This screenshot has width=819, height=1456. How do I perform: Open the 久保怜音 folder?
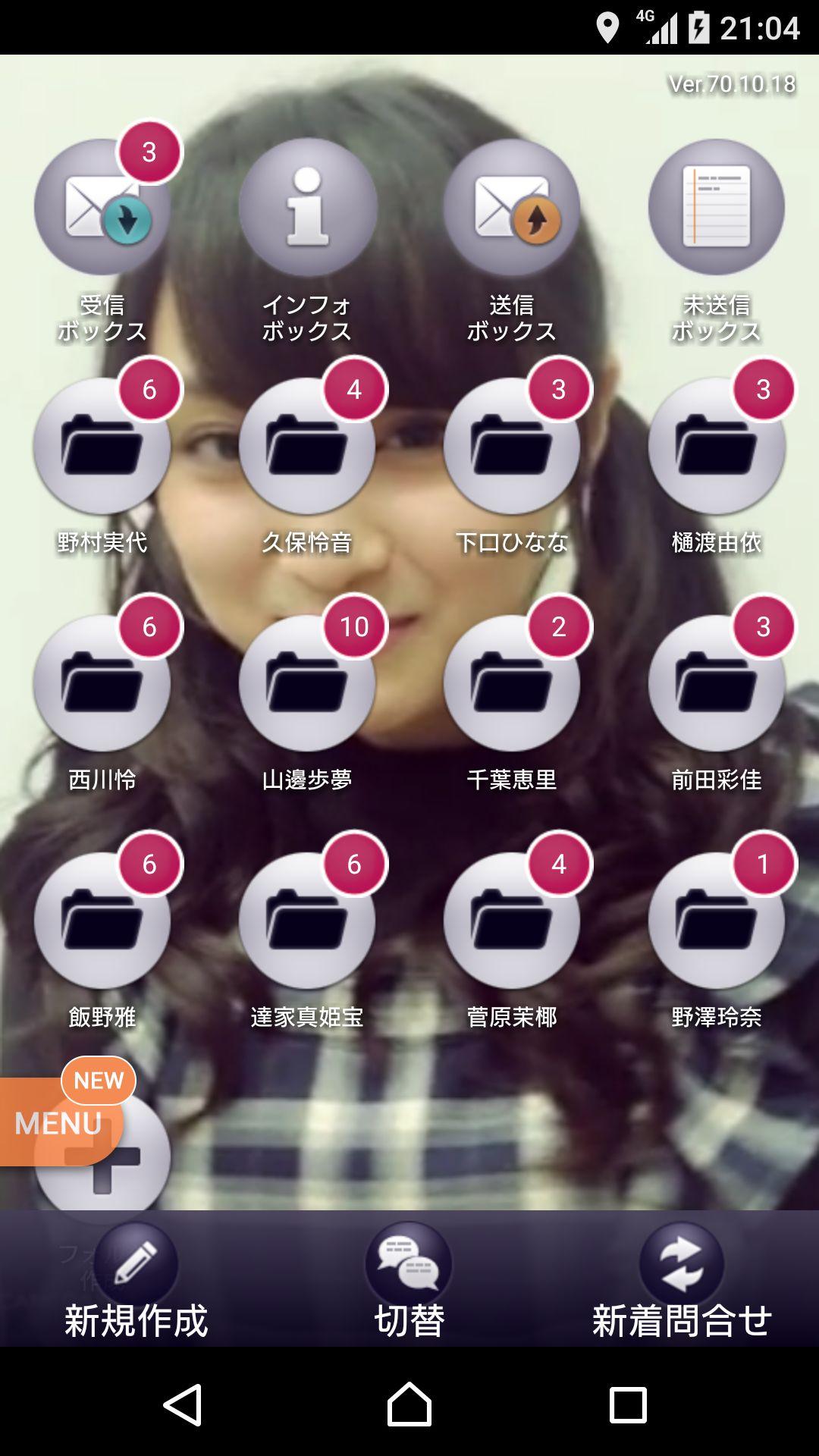(x=307, y=446)
